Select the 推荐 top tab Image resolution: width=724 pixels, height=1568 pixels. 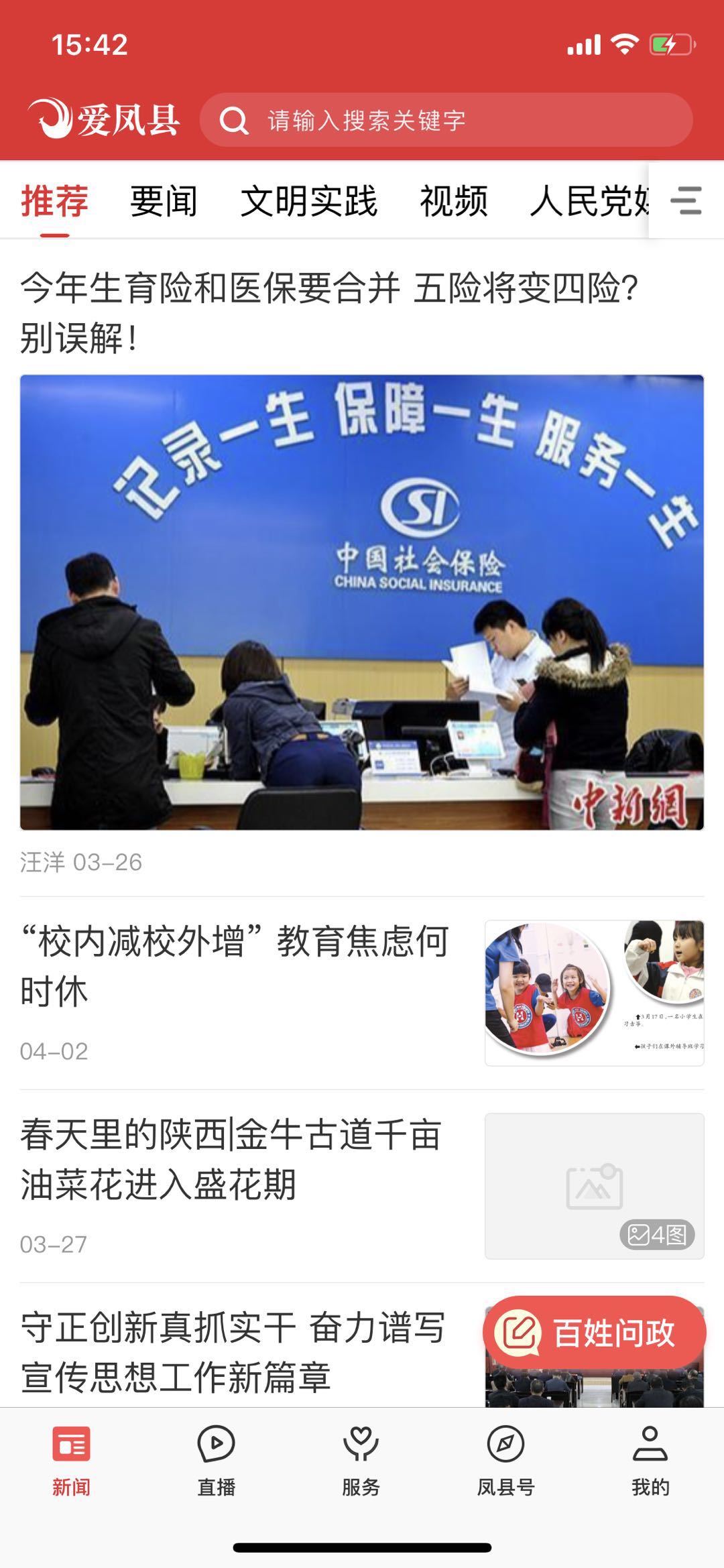click(x=54, y=201)
